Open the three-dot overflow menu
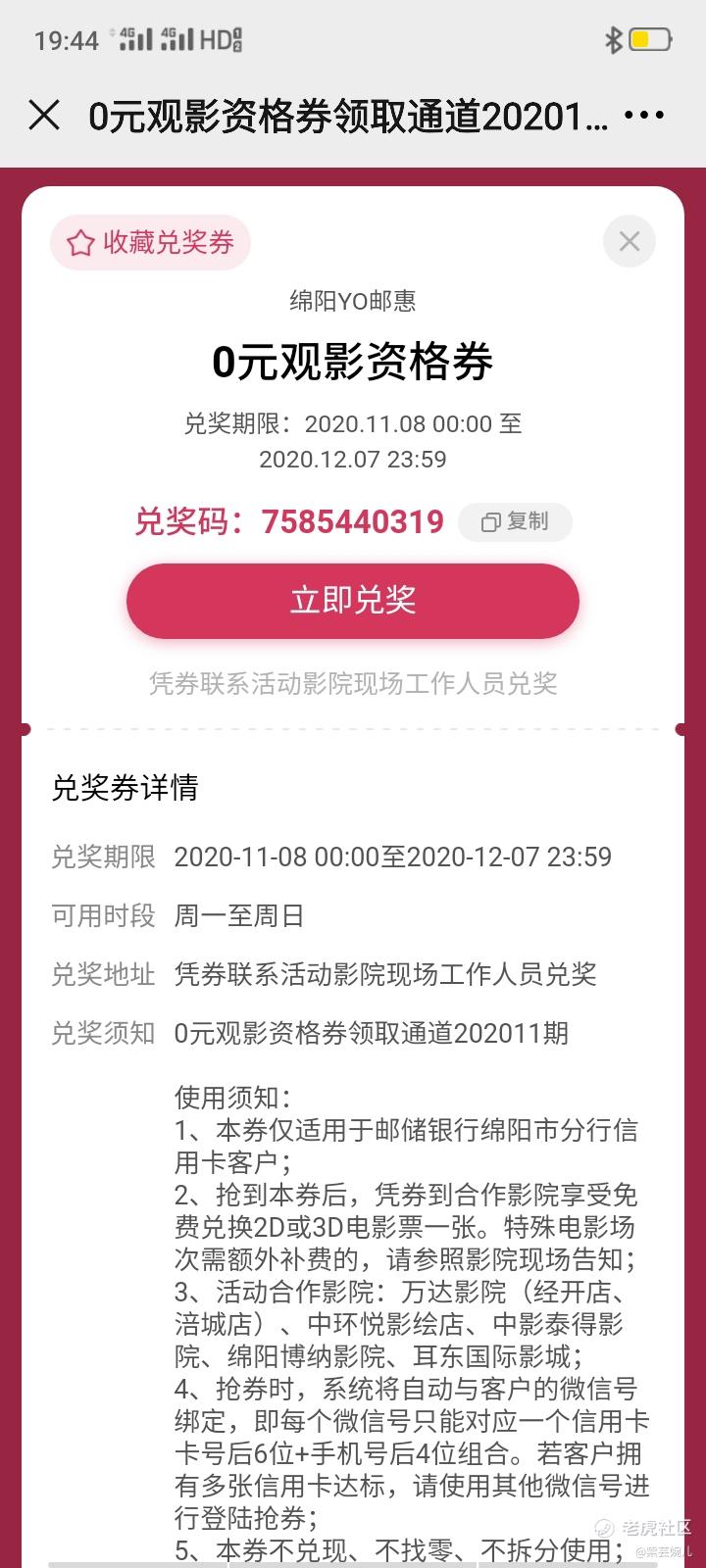 (644, 116)
